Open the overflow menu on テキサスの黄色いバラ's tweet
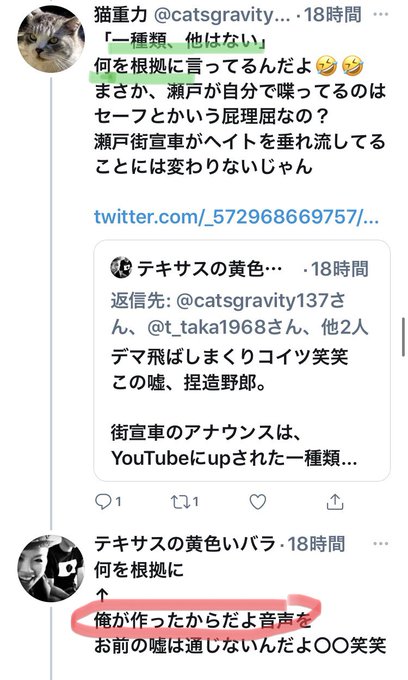Image resolution: width=408 pixels, height=680 pixels. pyautogui.click(x=380, y=543)
